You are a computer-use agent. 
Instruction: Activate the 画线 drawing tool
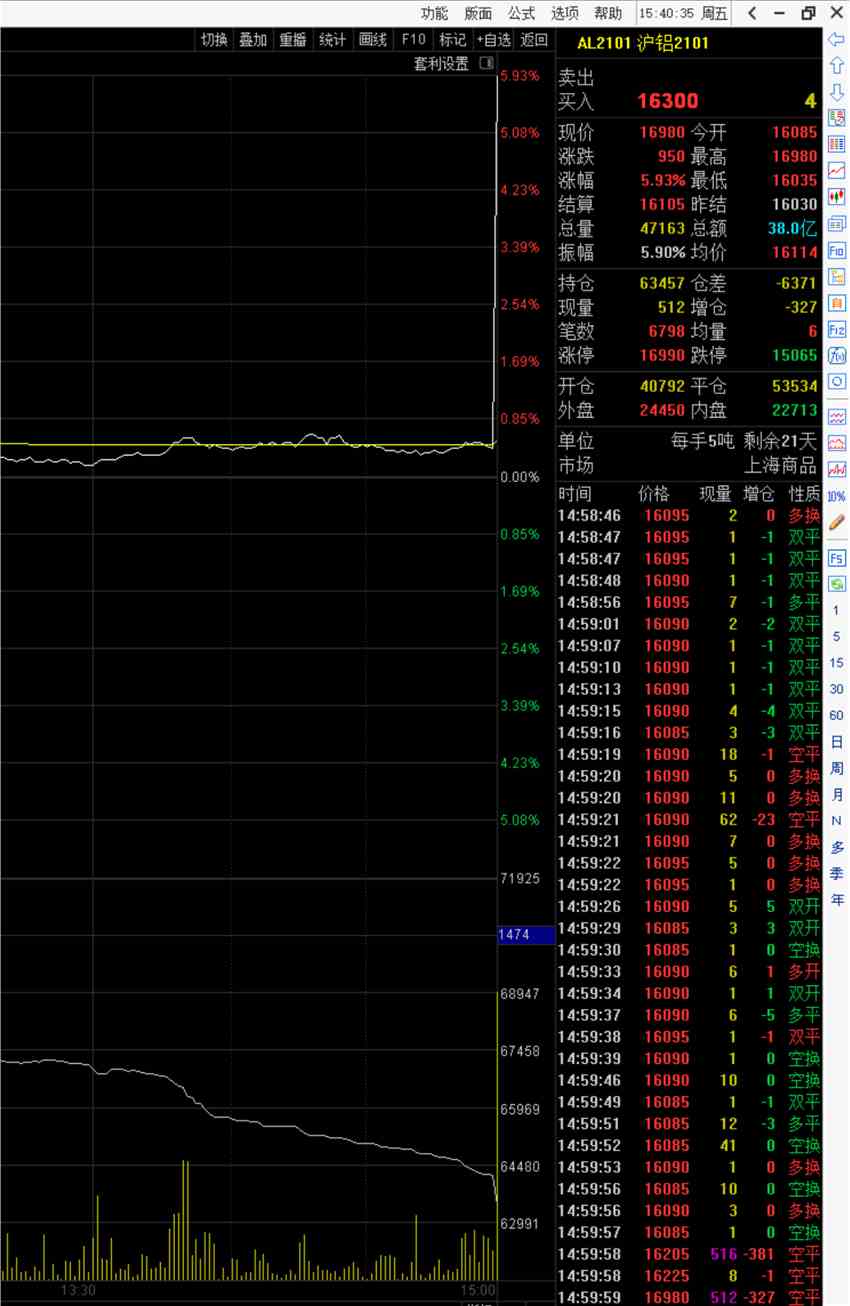point(371,40)
